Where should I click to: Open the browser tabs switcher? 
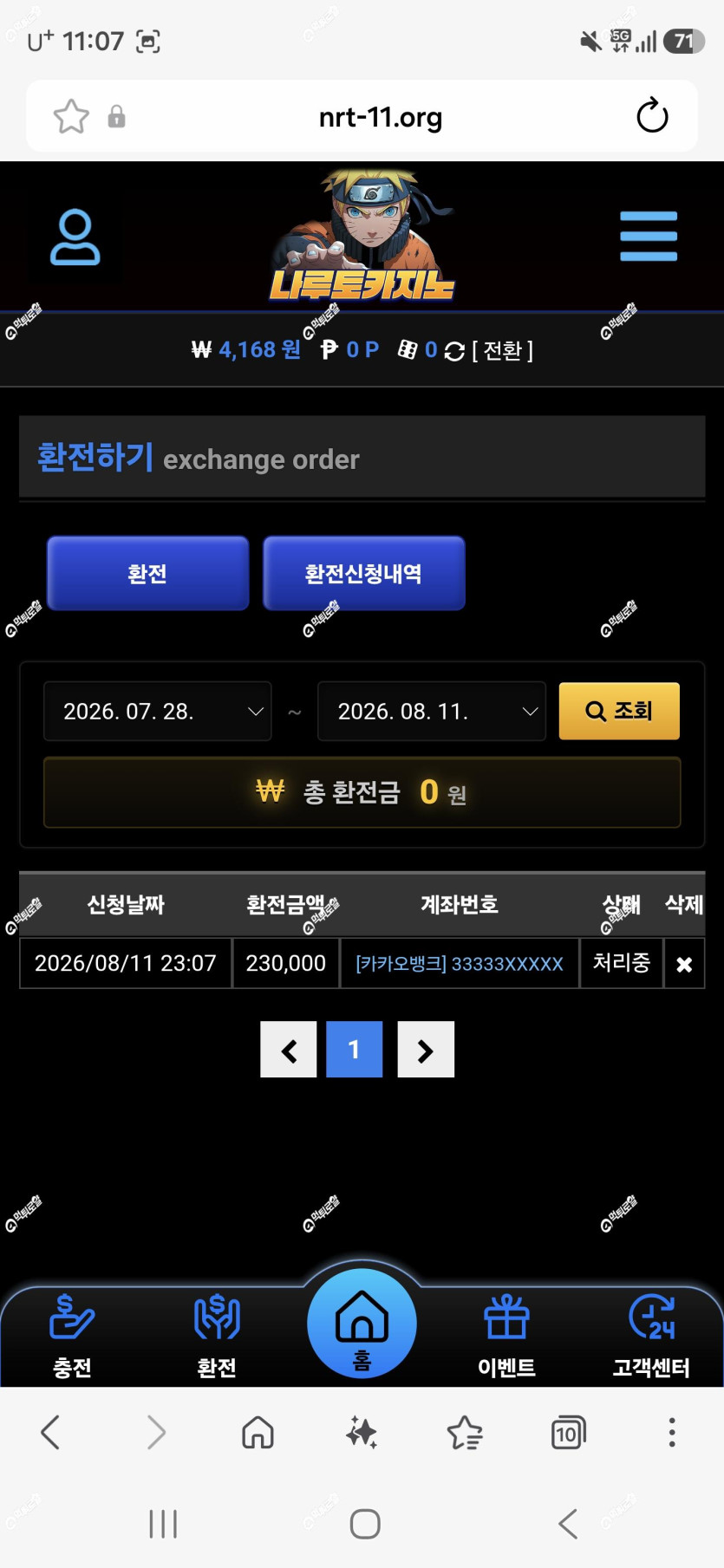(x=568, y=1433)
